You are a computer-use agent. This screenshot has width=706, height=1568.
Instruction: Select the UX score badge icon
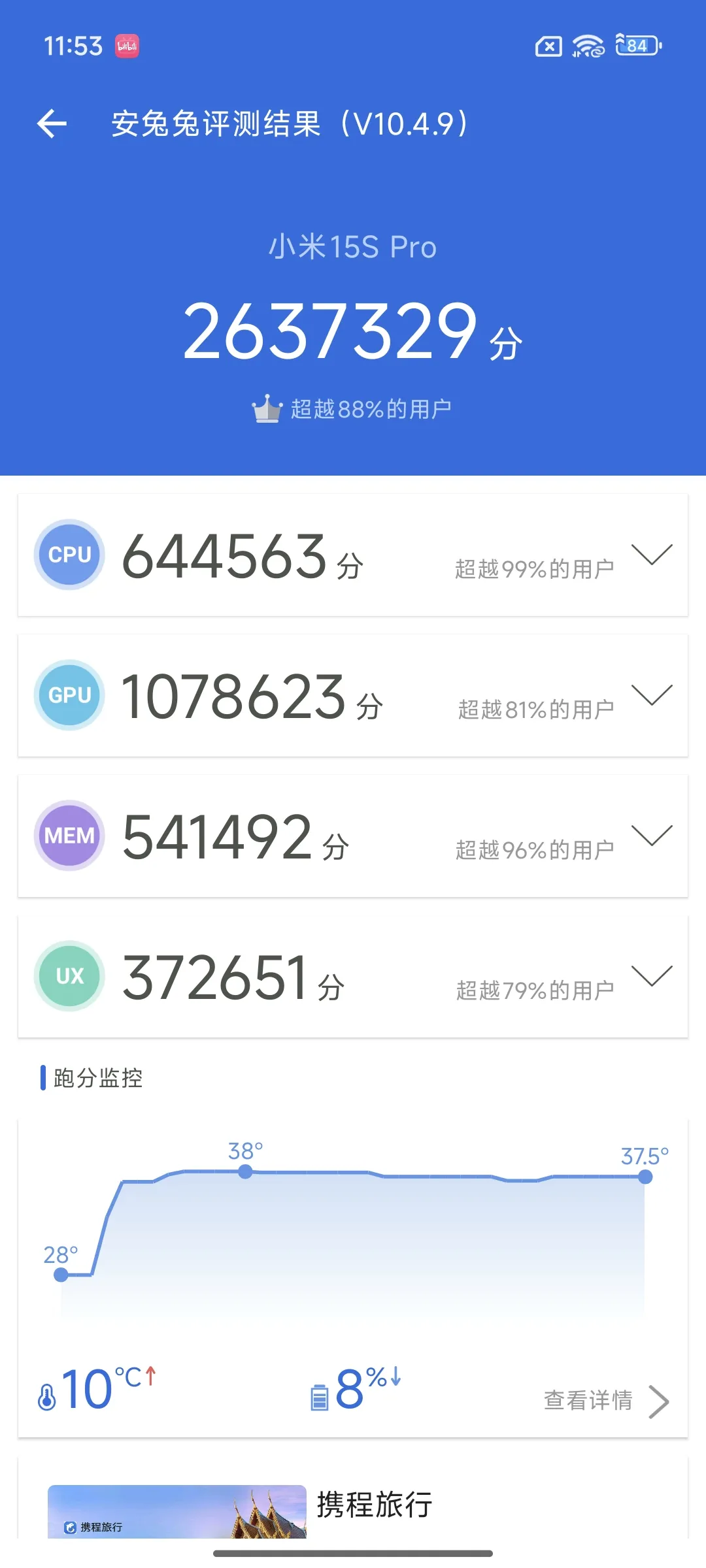(x=69, y=976)
